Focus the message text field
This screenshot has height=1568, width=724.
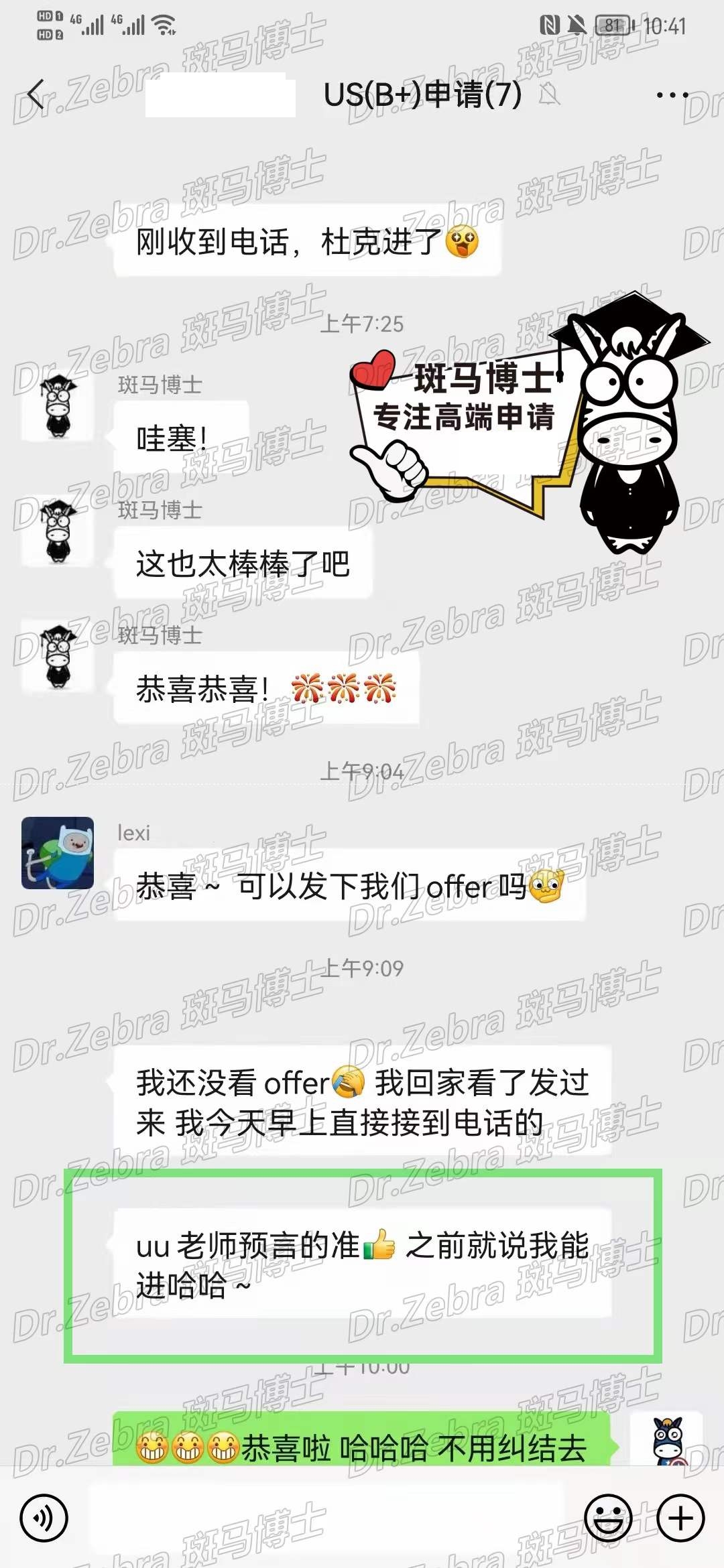click(x=326, y=1518)
